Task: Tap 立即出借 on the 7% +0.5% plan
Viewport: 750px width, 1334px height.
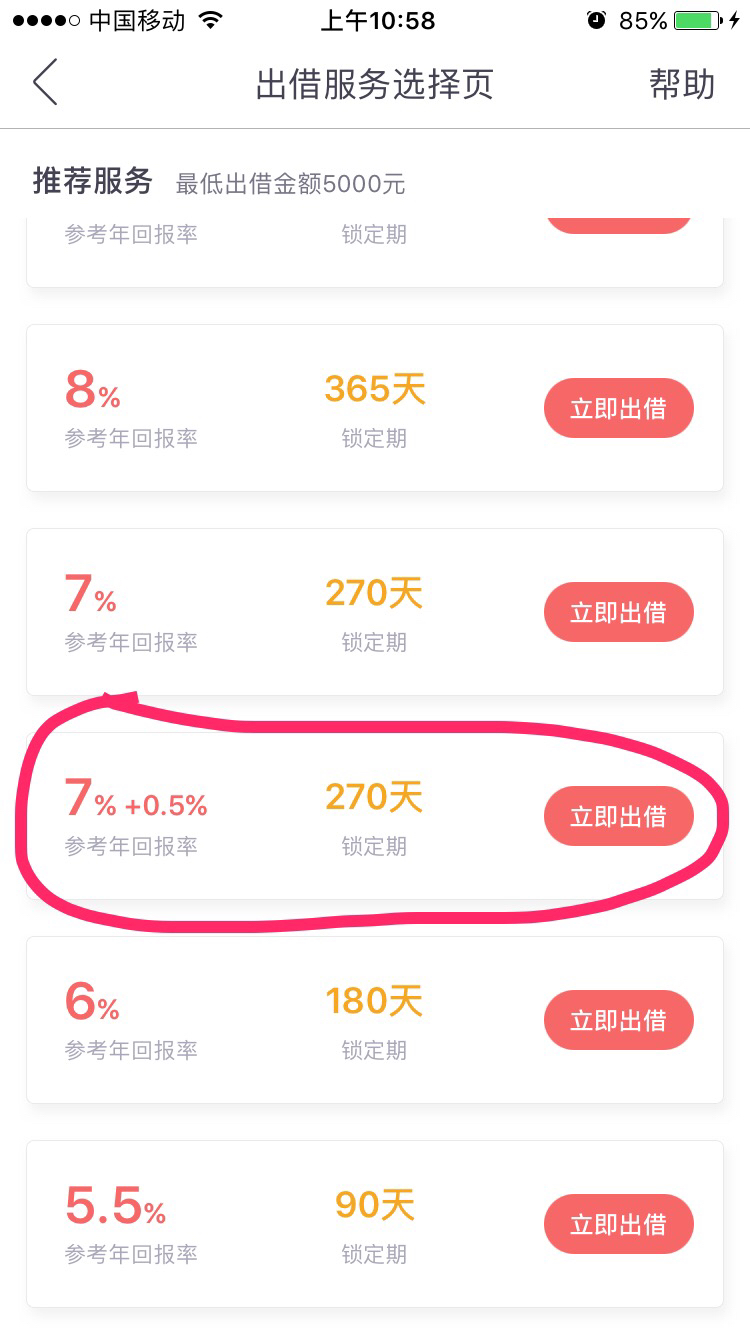Action: coord(619,816)
